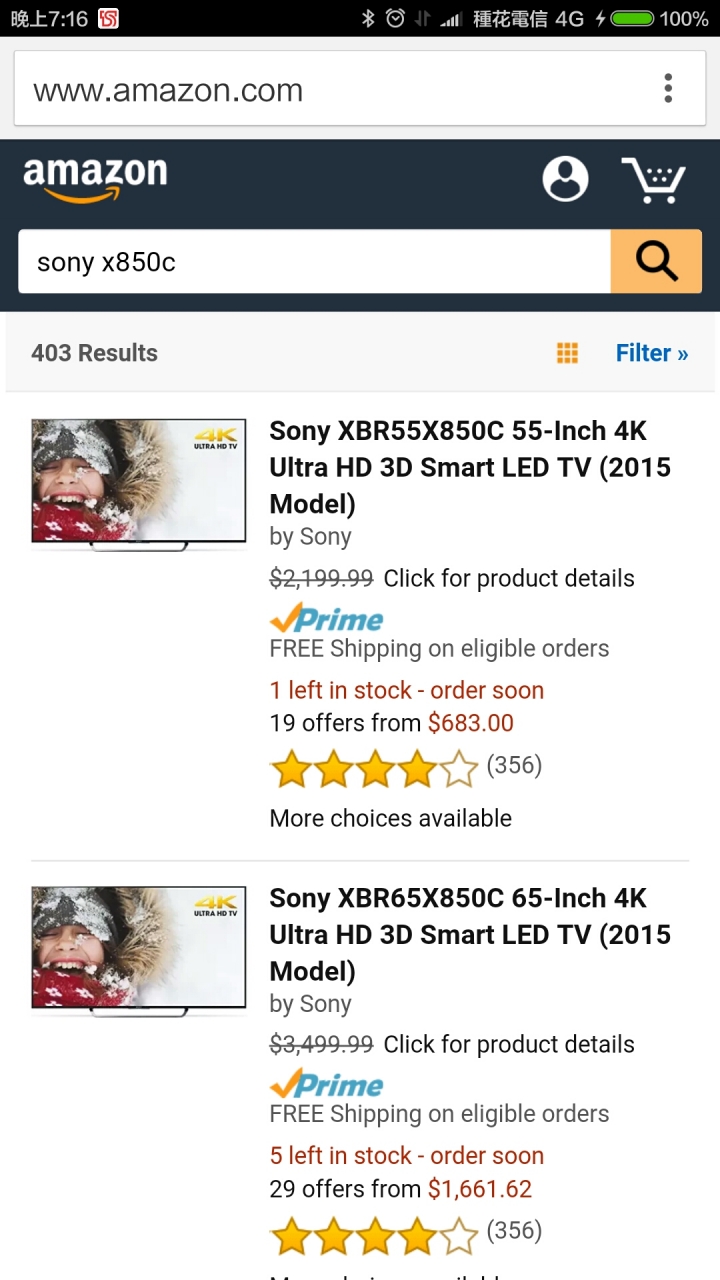Open the Filter options

(651, 353)
